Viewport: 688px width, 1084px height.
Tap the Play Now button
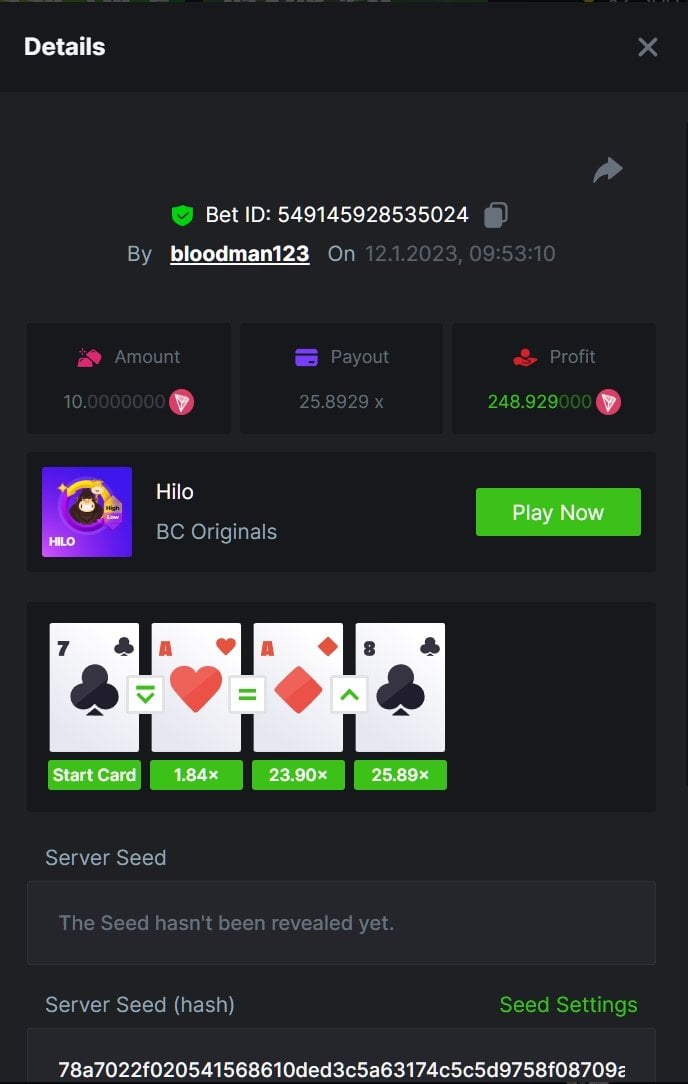point(558,512)
